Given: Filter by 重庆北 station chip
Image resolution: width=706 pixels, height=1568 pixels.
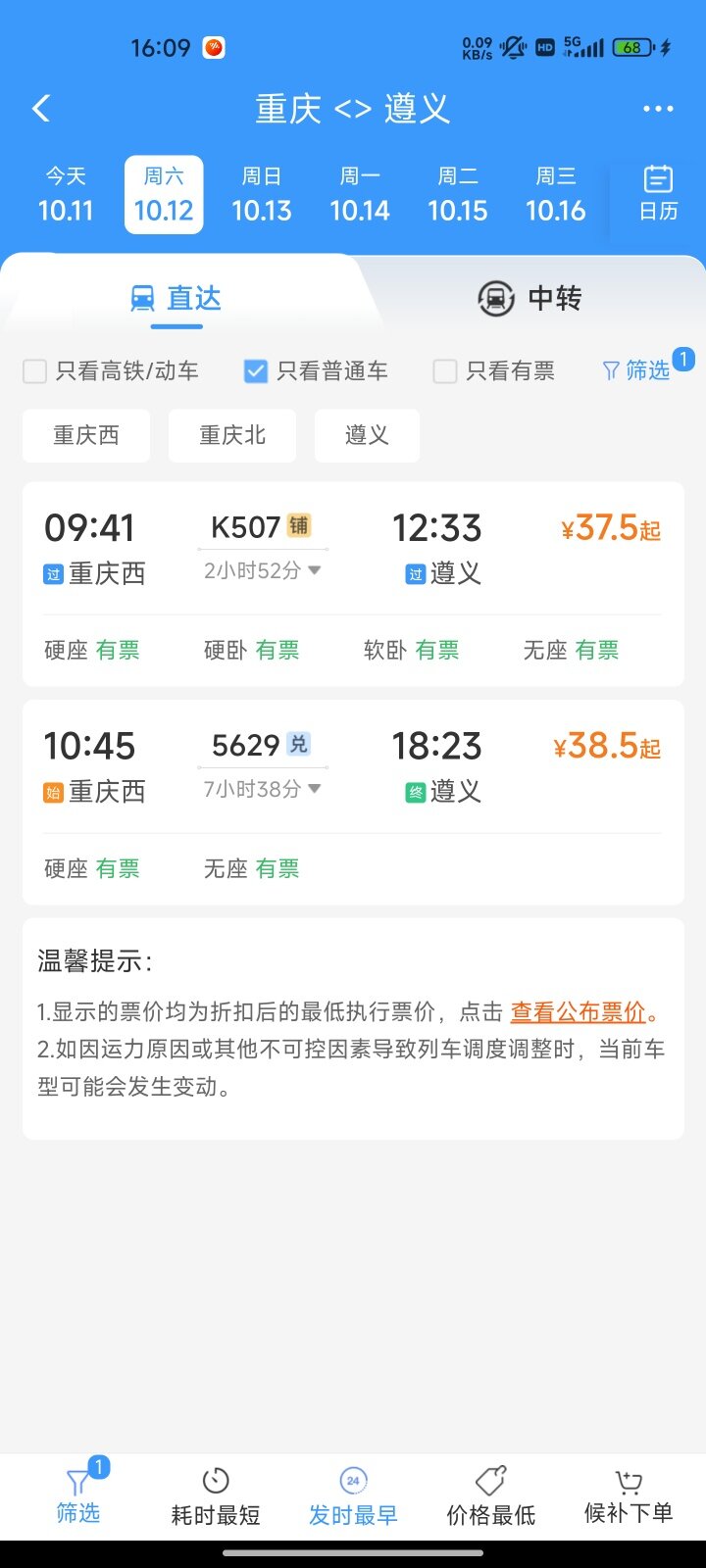Looking at the screenshot, I should [232, 435].
